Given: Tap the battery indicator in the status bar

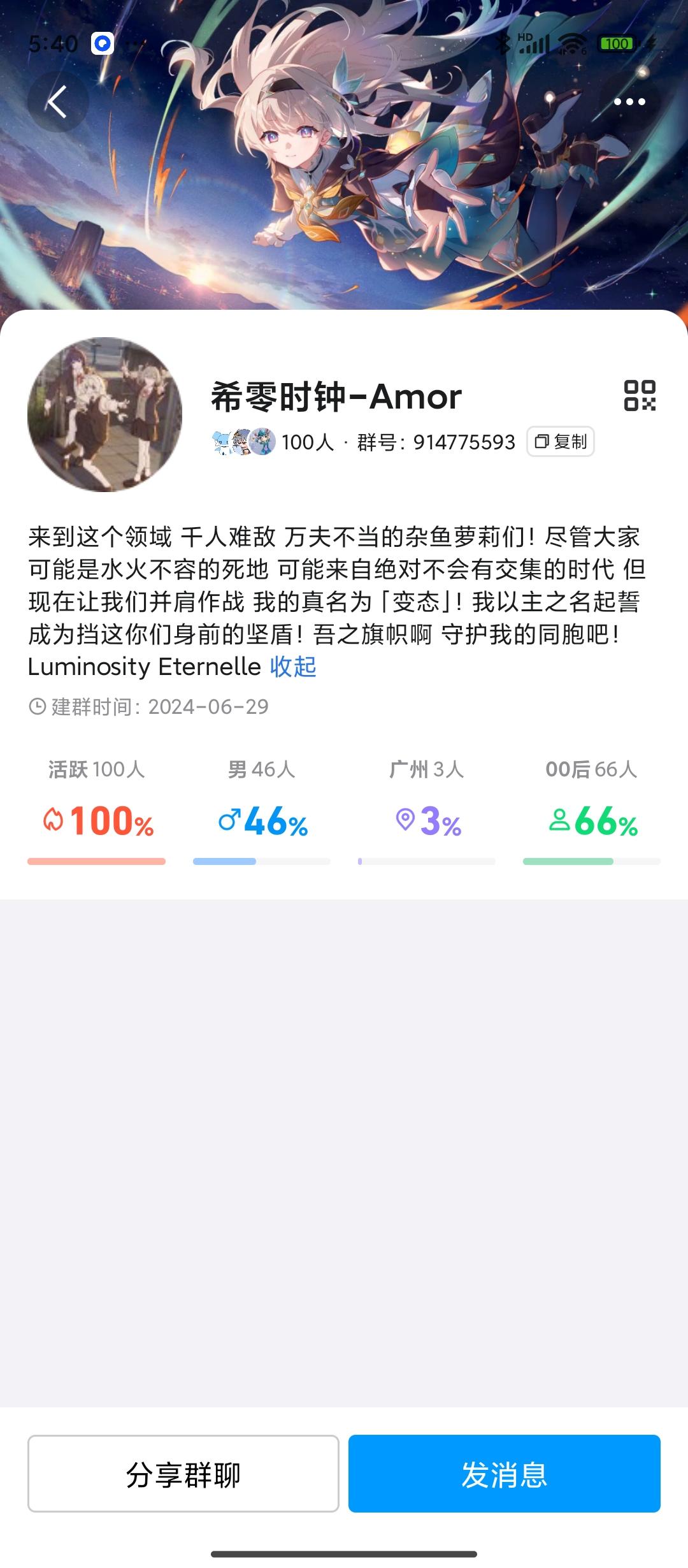Looking at the screenshot, I should click(x=615, y=43).
